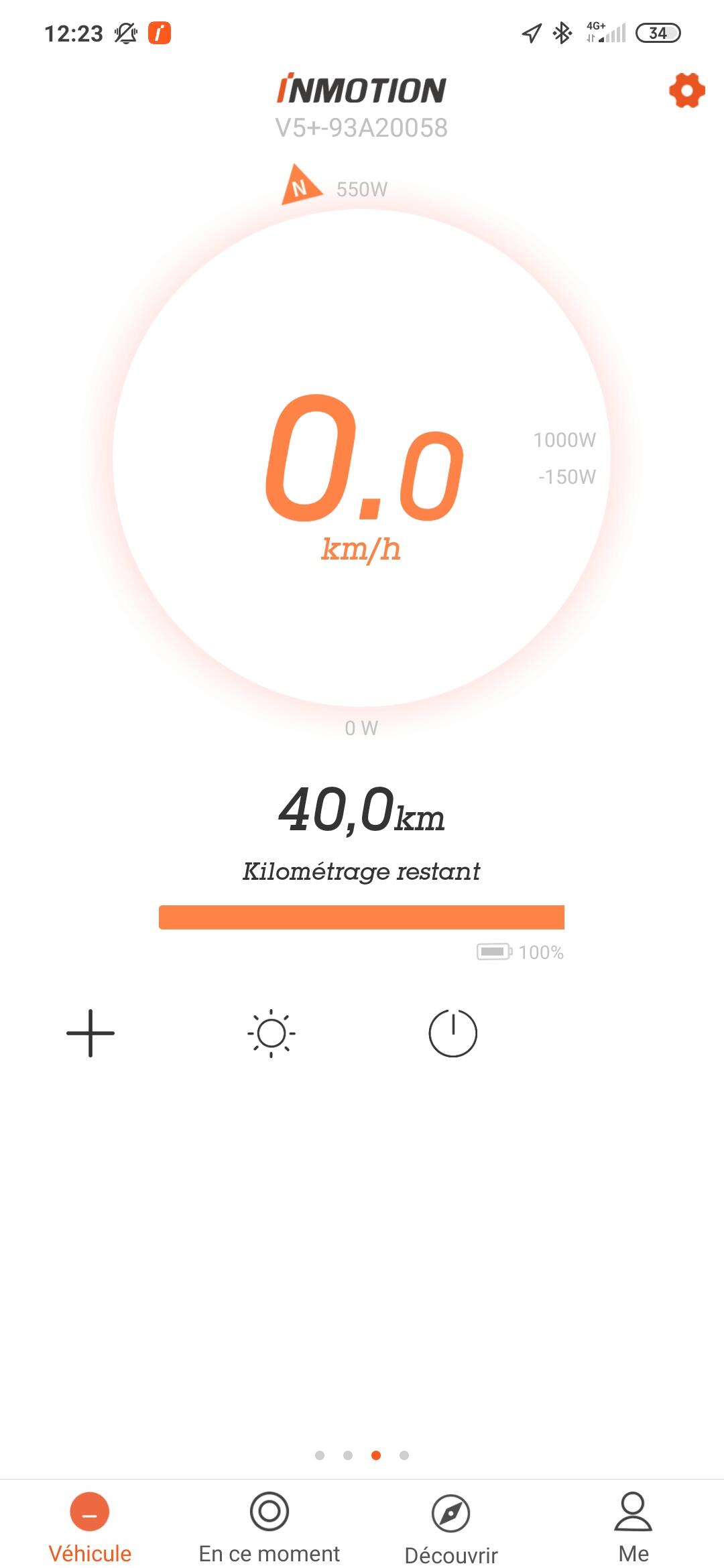This screenshot has width=724, height=1568.
Task: Toggle the vehicle light with the sun icon
Action: [271, 1033]
